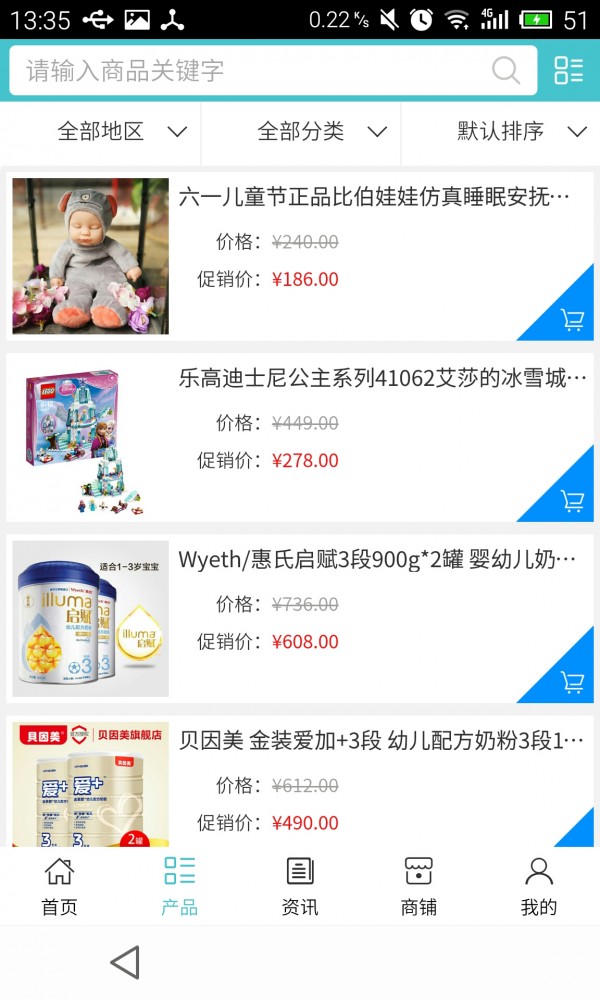Expand the 全部分类 category dropdown
This screenshot has width=600, height=1000.
(322, 131)
